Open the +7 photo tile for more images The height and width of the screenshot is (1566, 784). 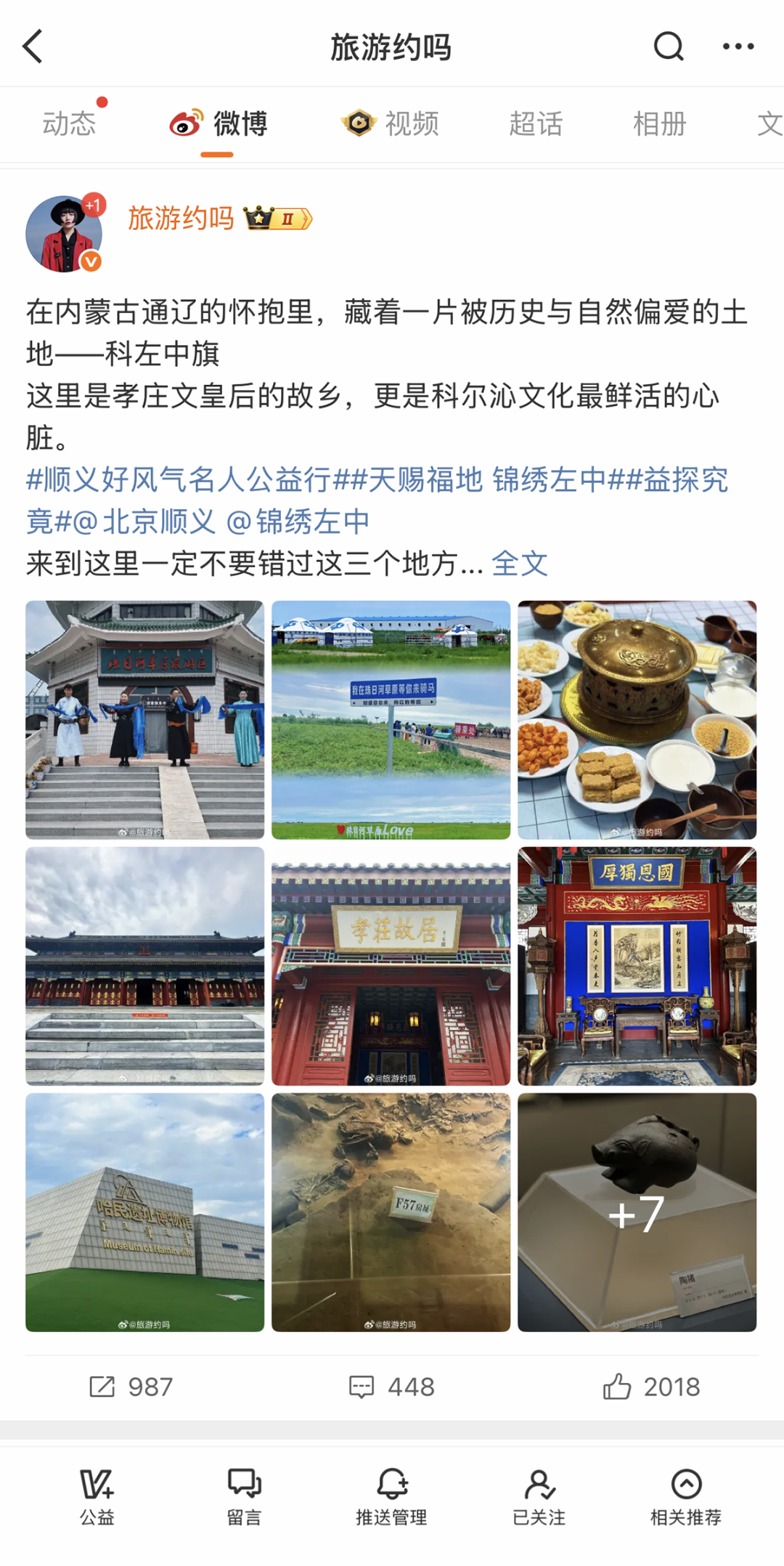coord(637,1212)
